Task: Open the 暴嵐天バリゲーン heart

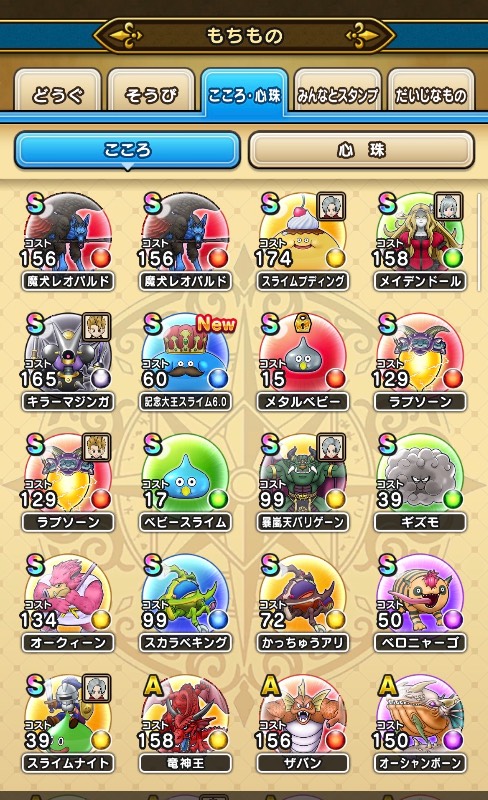Action: [x=303, y=482]
